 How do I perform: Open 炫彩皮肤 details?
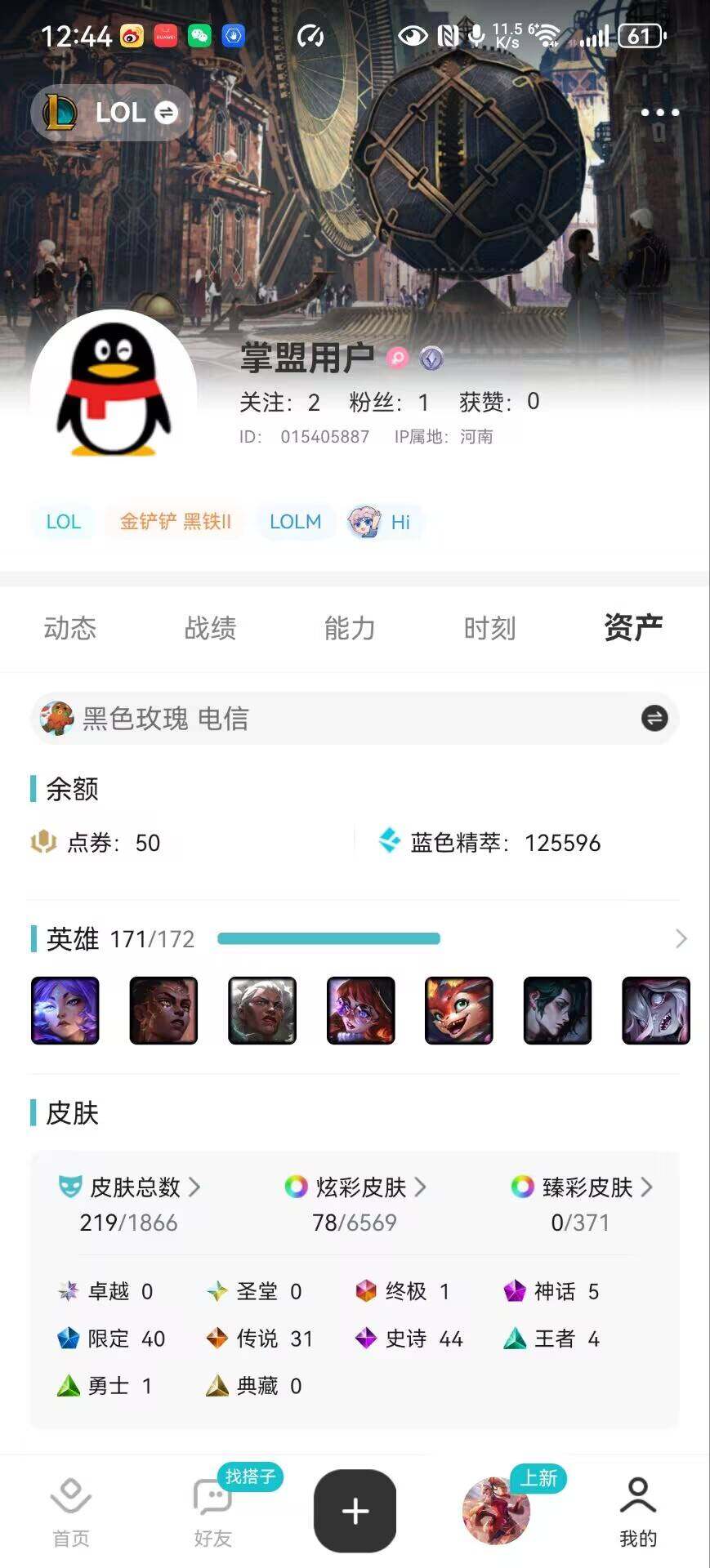(355, 1187)
